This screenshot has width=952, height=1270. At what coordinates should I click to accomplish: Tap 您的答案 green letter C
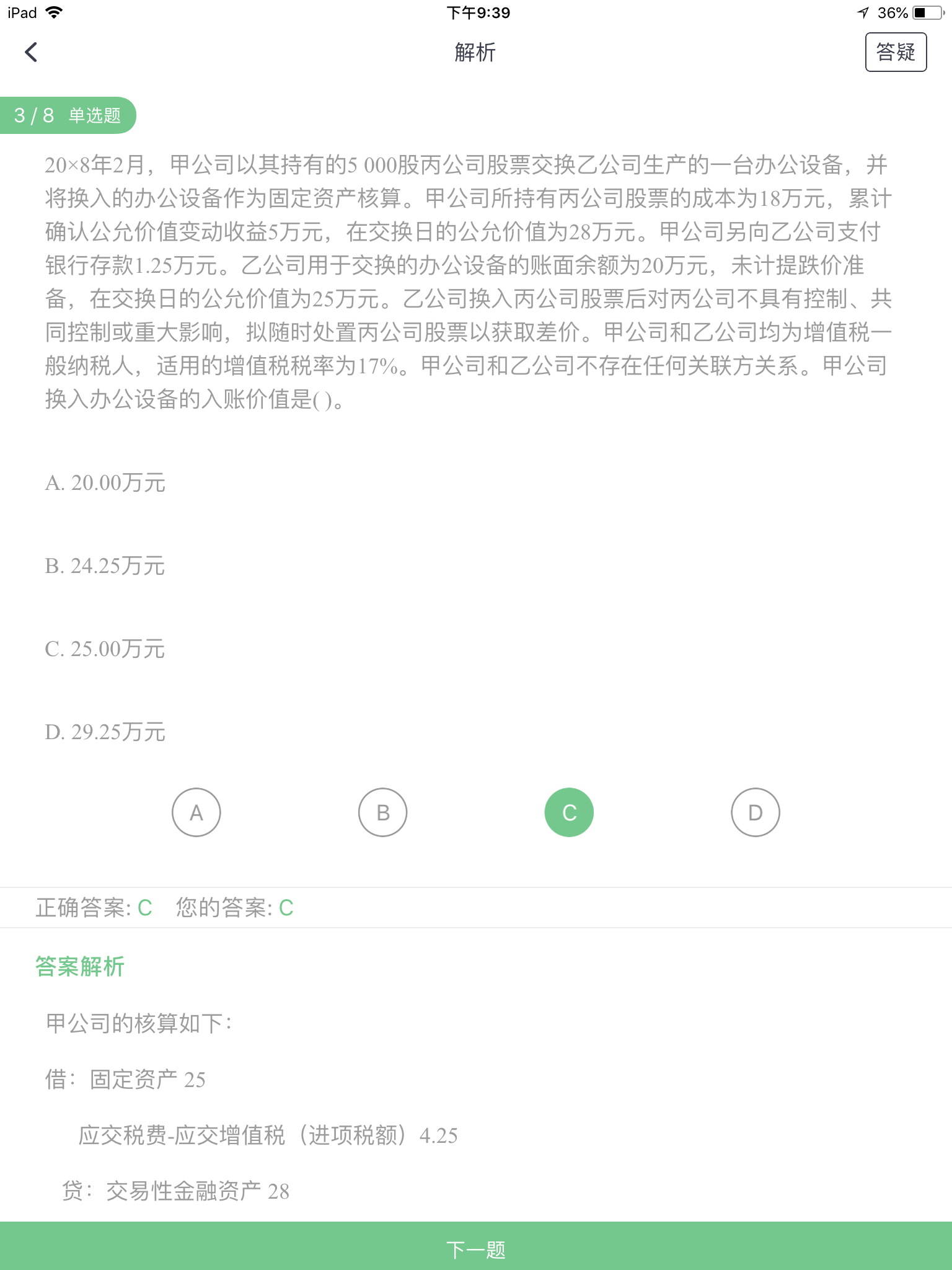(x=285, y=907)
